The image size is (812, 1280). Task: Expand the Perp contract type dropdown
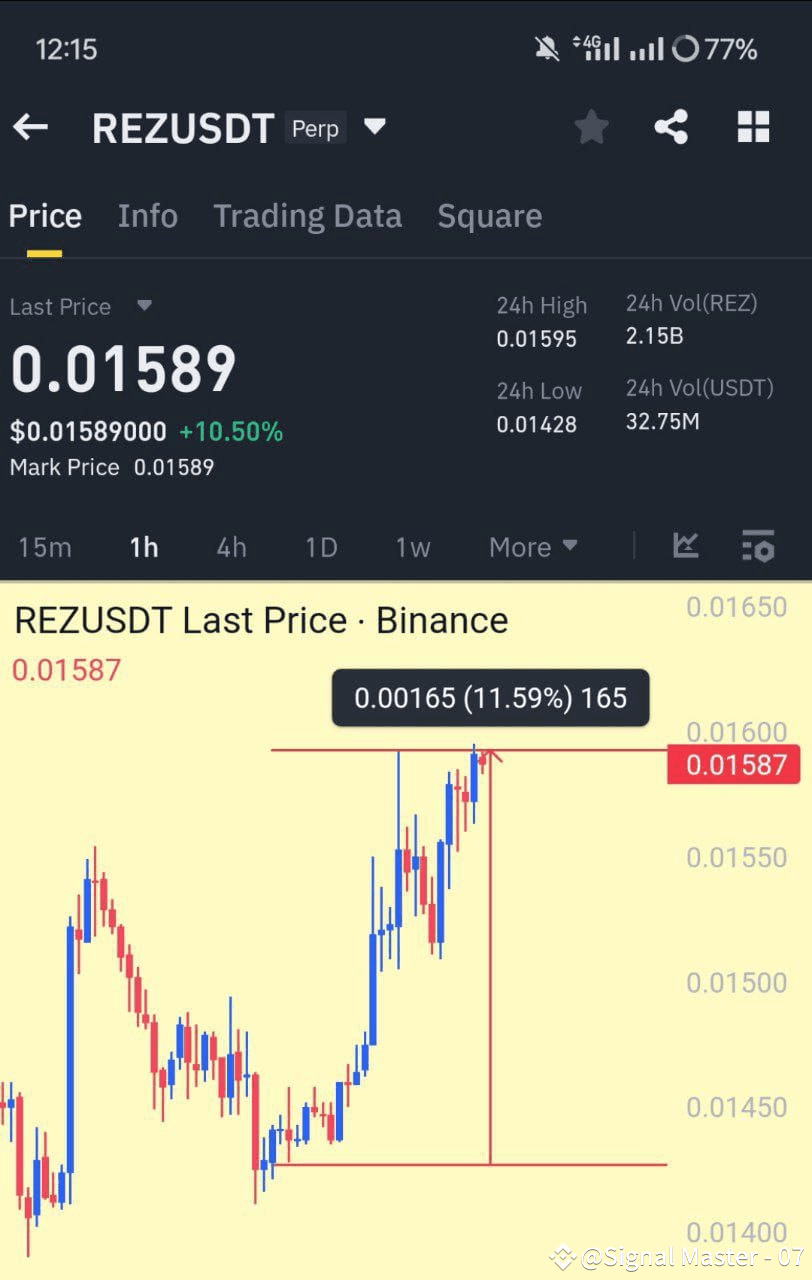click(x=373, y=127)
